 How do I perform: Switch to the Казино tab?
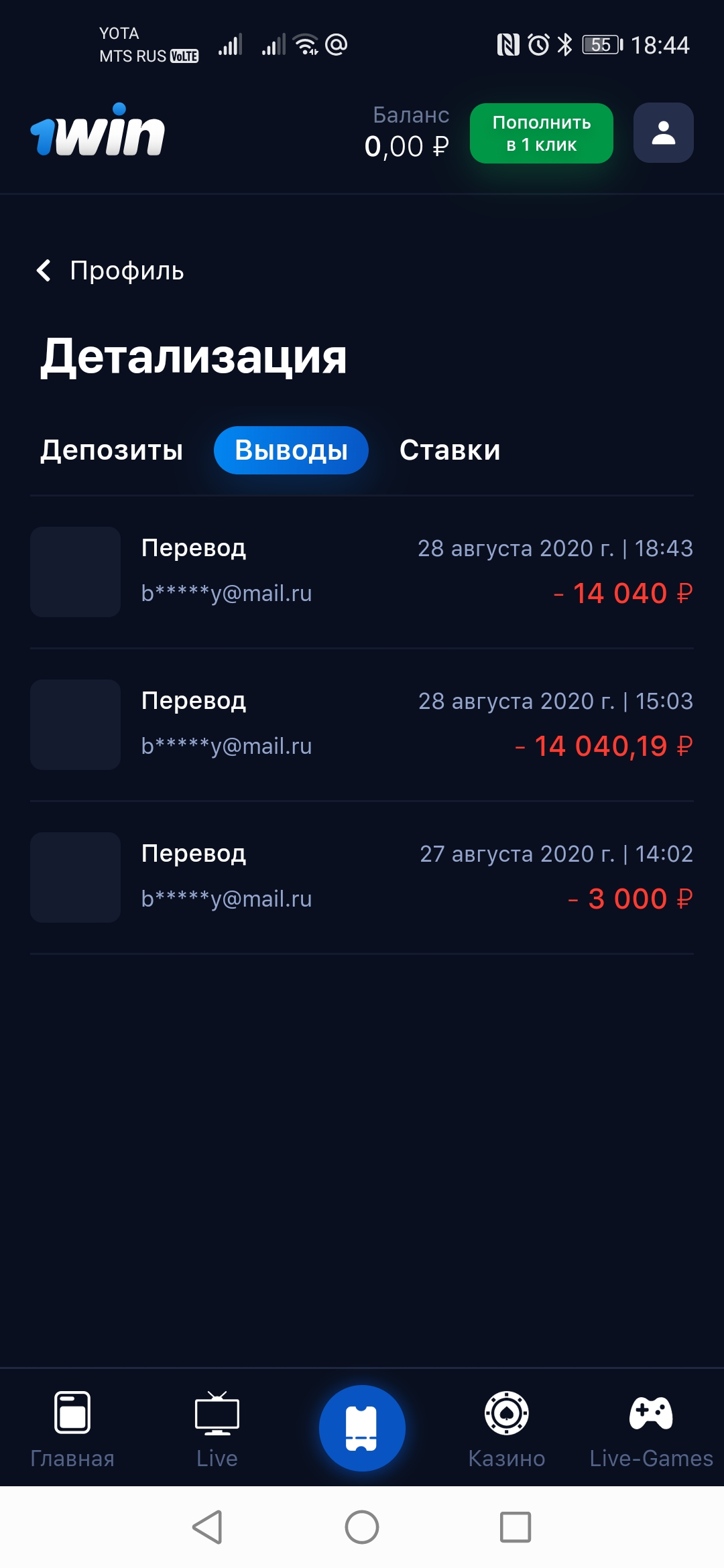(507, 1429)
